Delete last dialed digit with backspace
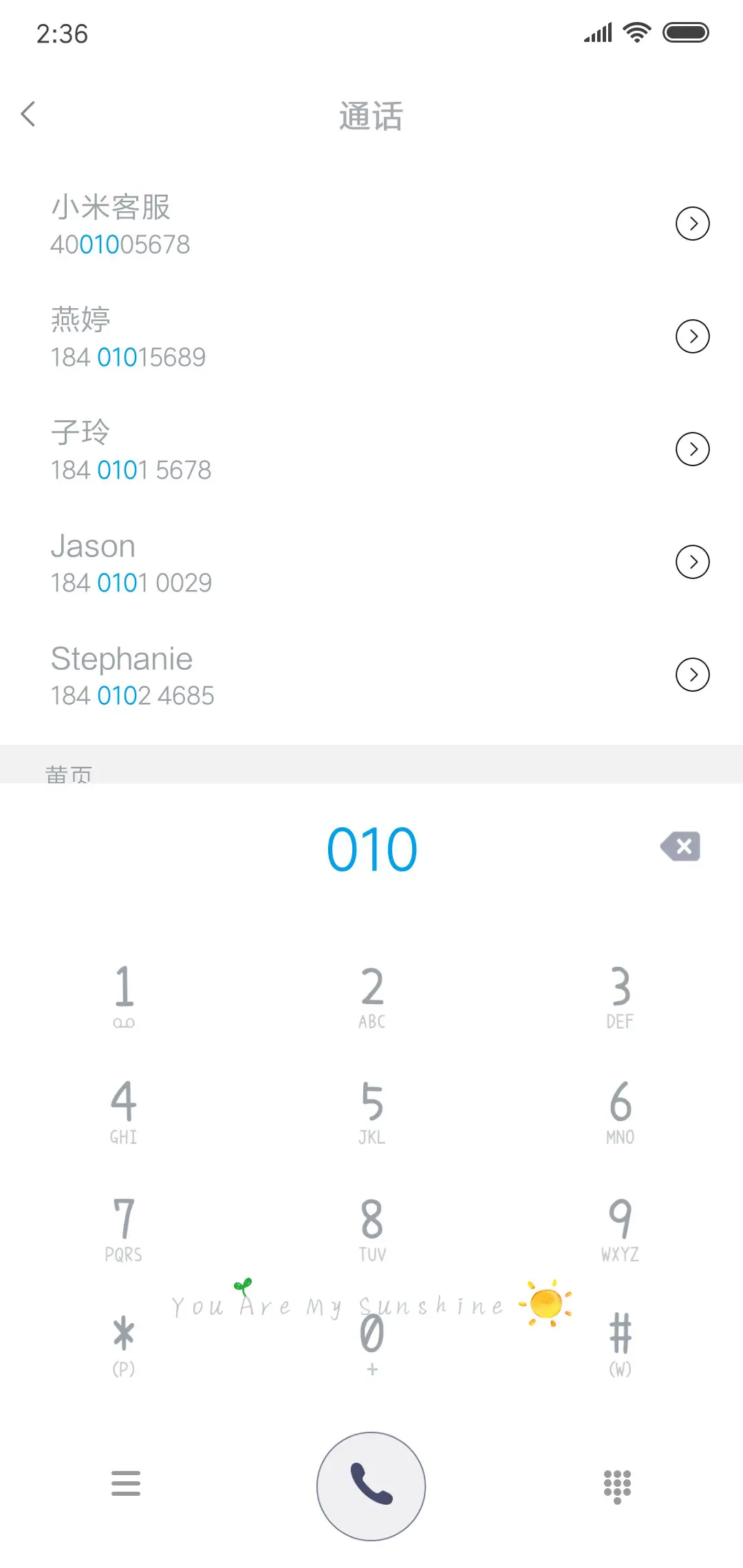 pos(680,847)
